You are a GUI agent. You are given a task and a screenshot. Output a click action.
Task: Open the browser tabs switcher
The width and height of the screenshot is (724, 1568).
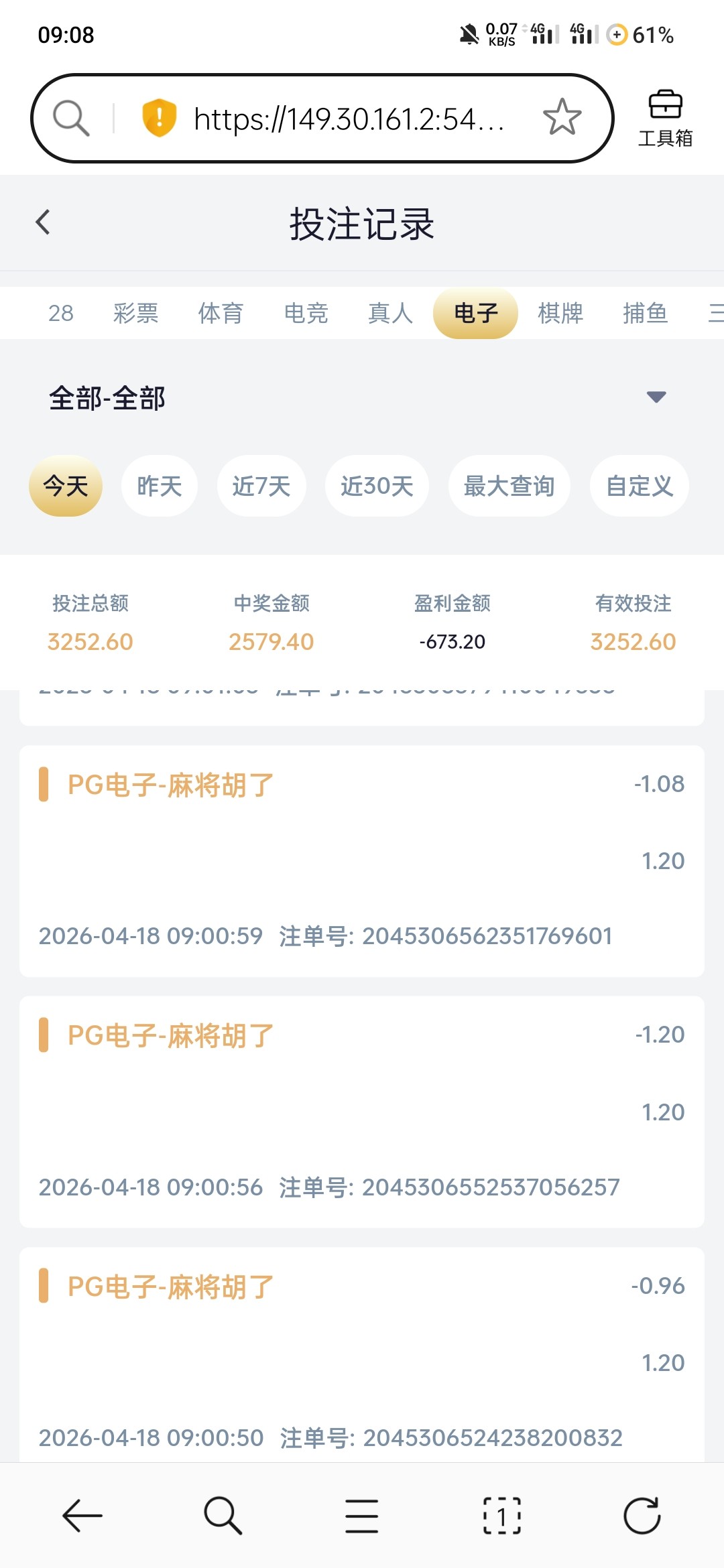click(x=501, y=1515)
